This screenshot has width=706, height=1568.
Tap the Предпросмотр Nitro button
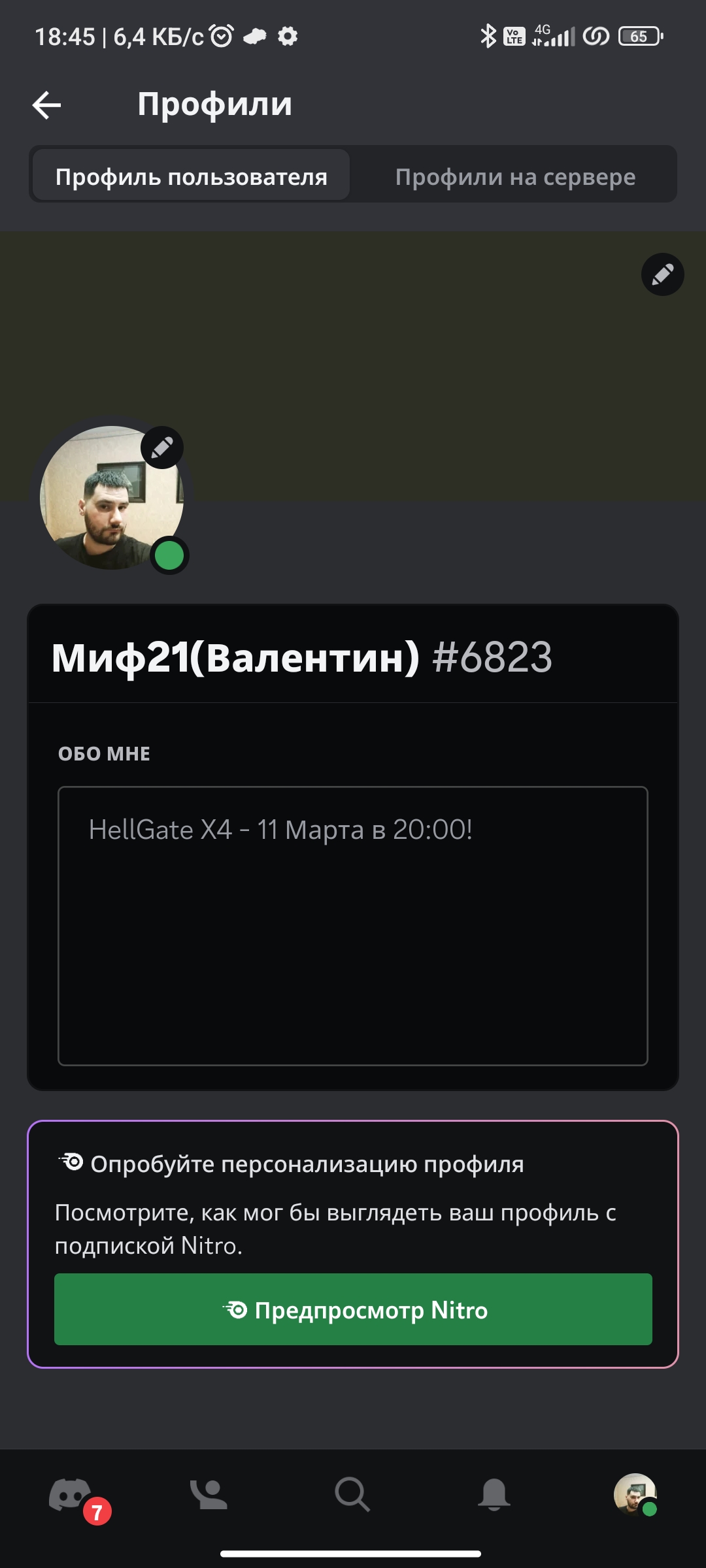click(353, 1309)
